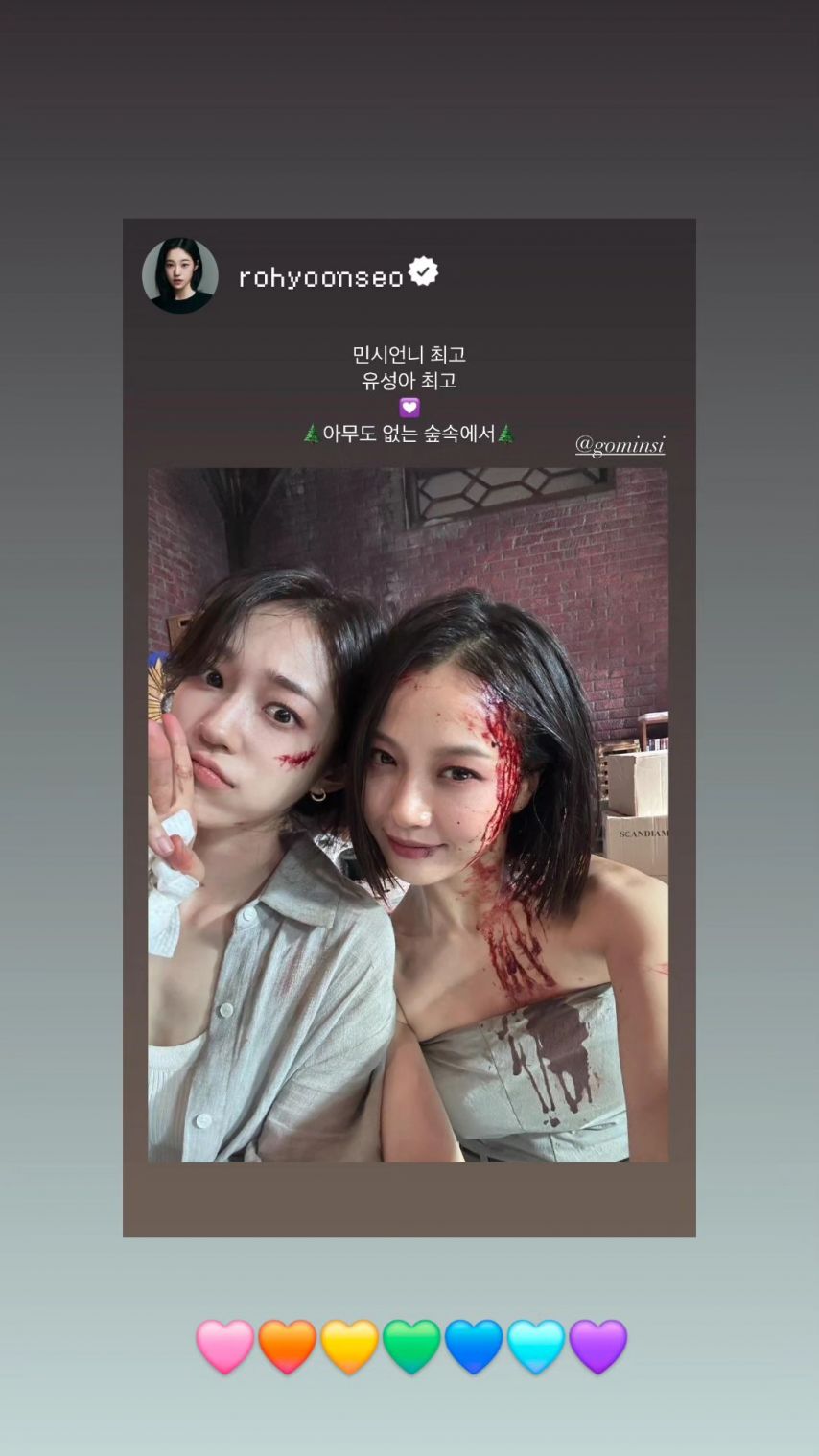Select the light blue heart emoji sticker

point(535,1346)
